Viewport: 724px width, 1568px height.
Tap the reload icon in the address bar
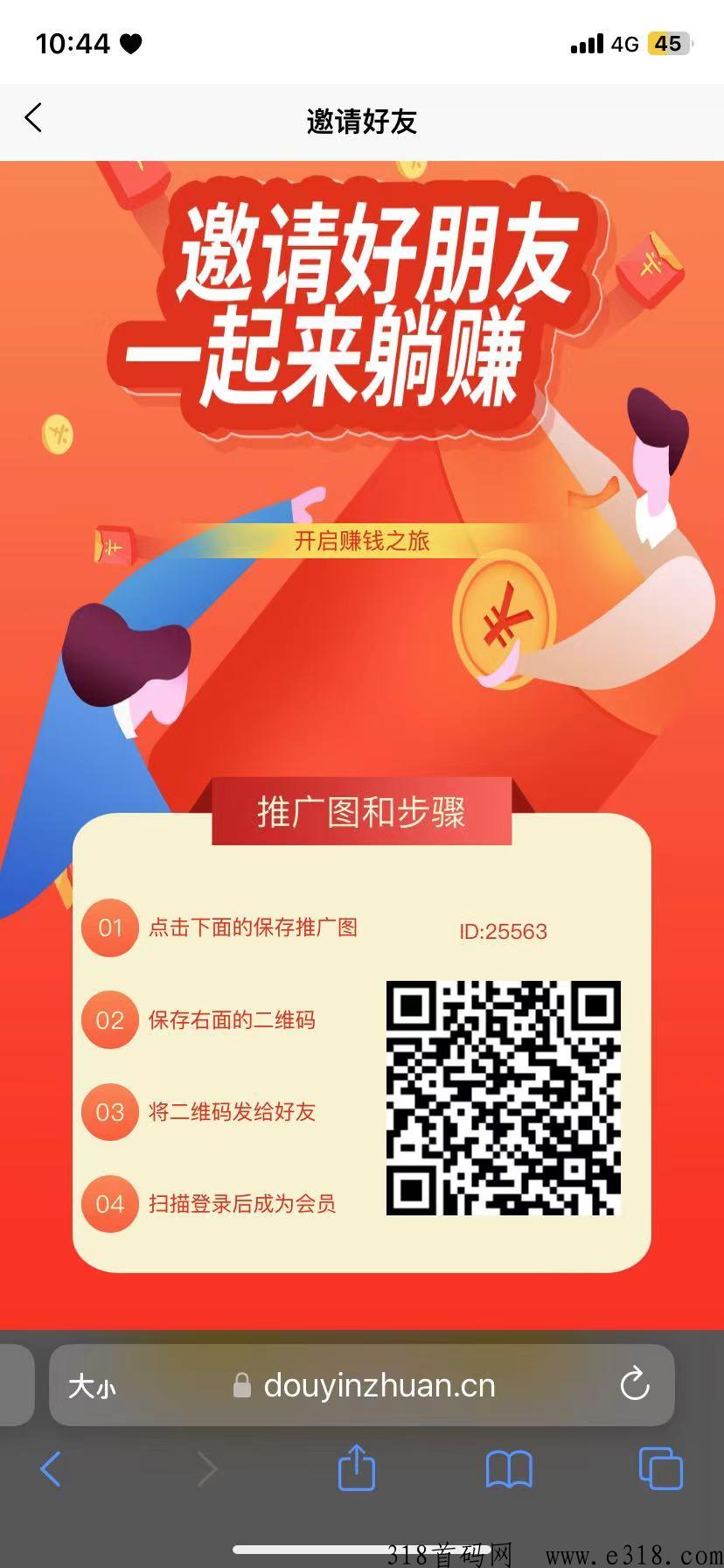(636, 1386)
